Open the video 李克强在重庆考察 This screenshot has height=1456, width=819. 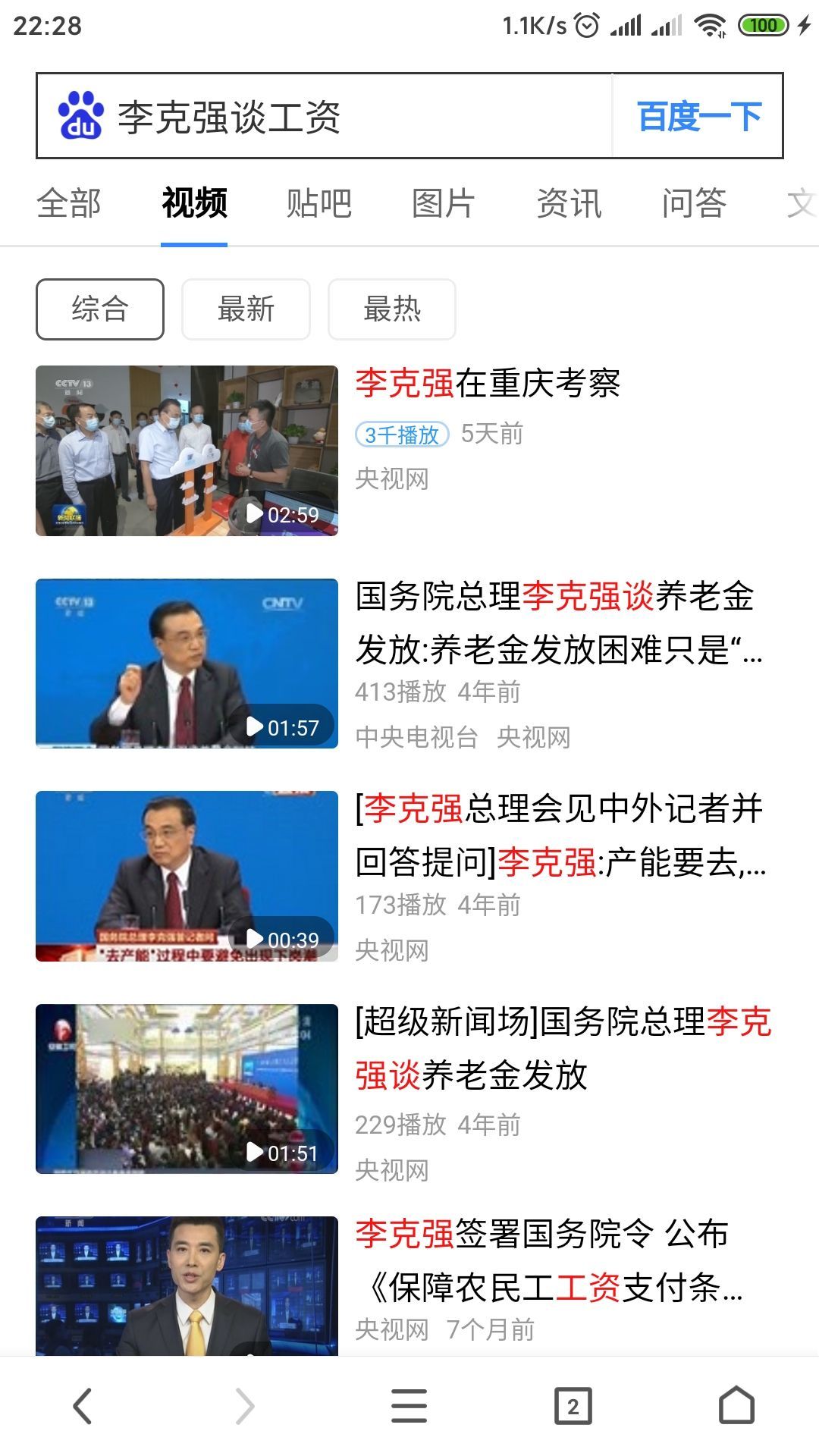pos(488,384)
